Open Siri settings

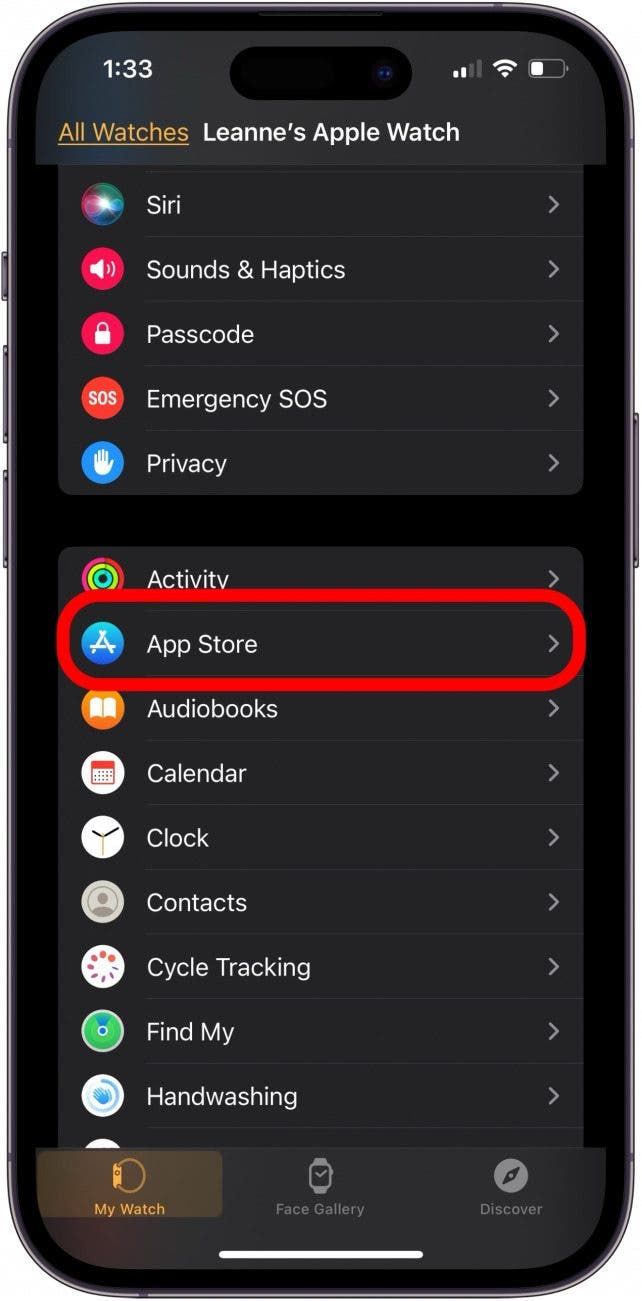point(320,205)
